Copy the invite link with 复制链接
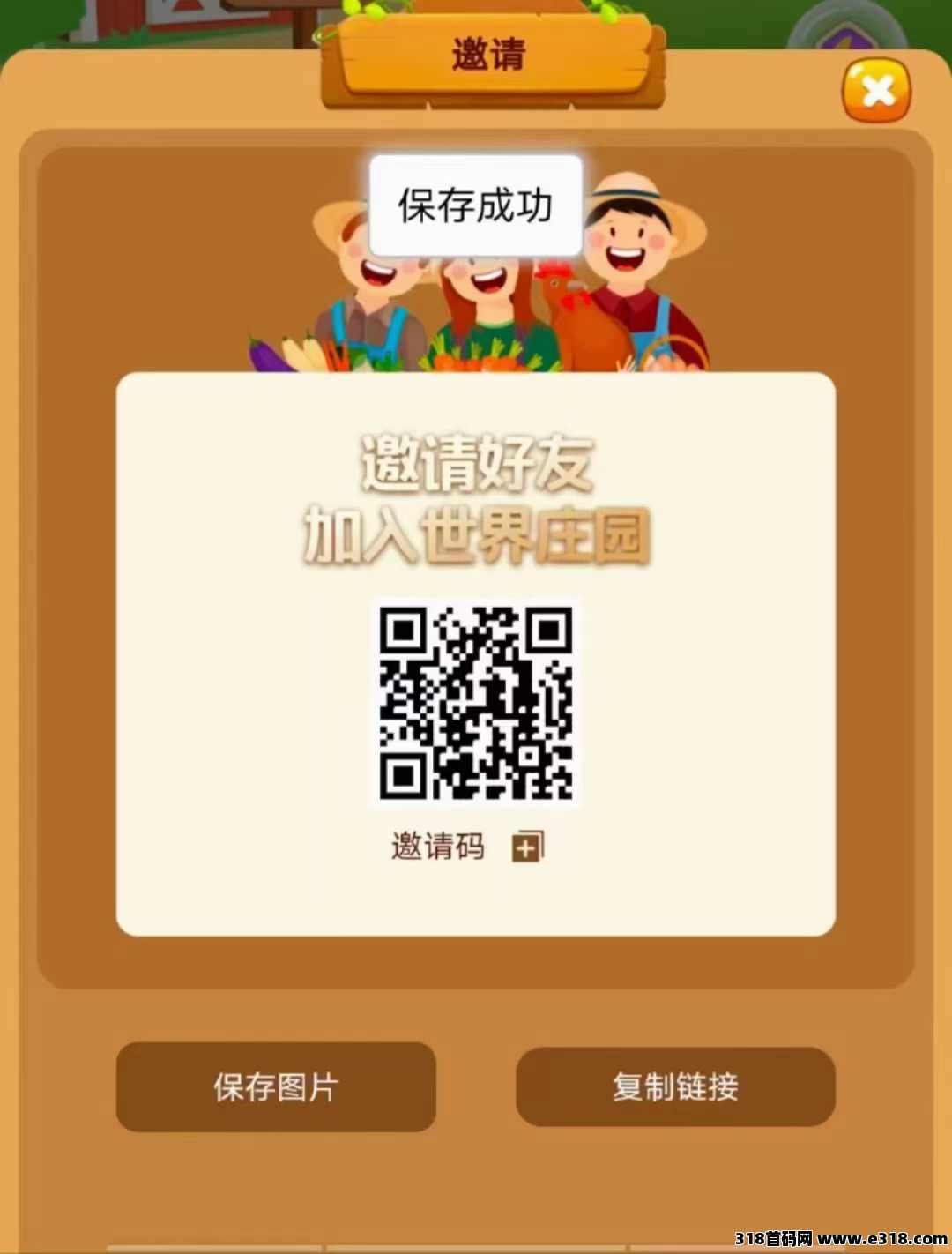952x1254 pixels. (x=675, y=1086)
